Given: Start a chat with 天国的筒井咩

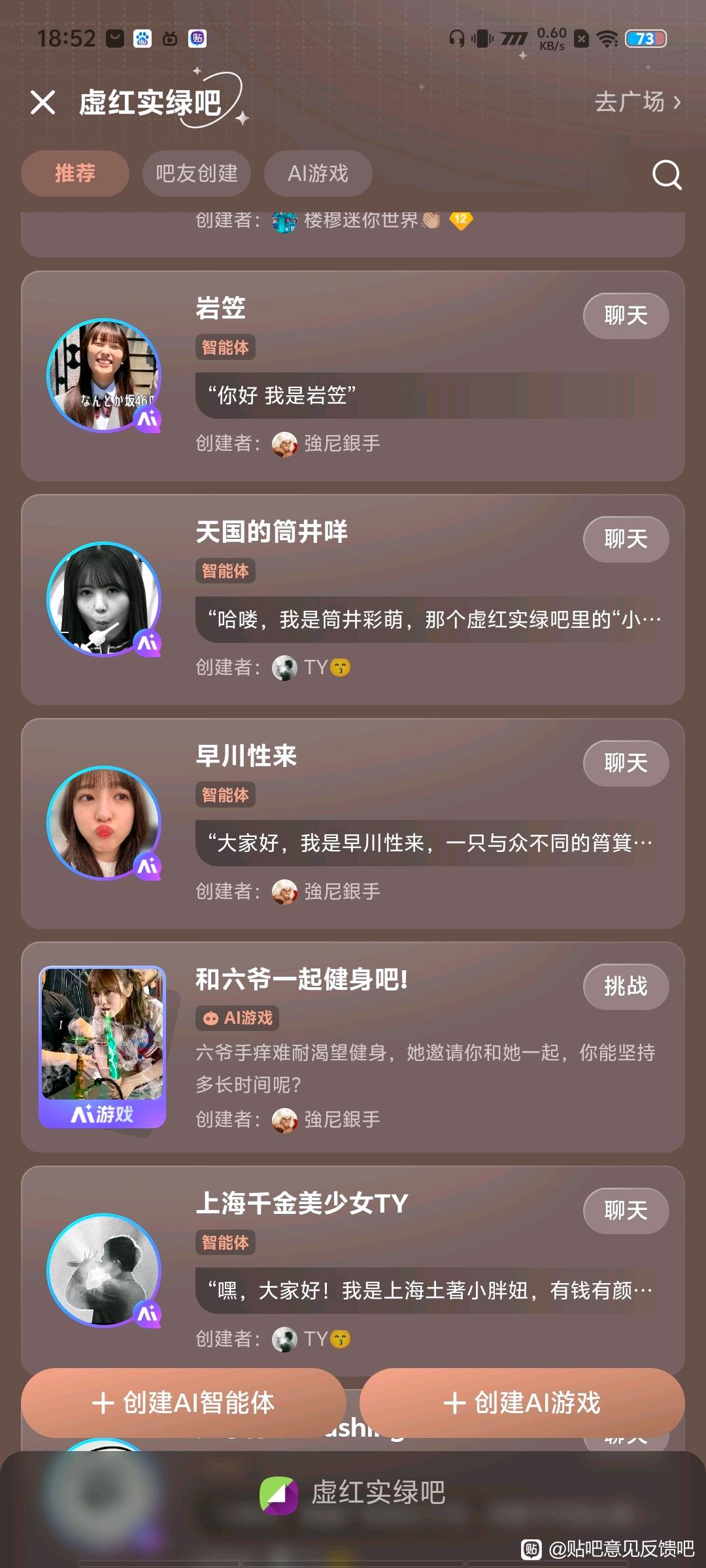Looking at the screenshot, I should (x=626, y=540).
